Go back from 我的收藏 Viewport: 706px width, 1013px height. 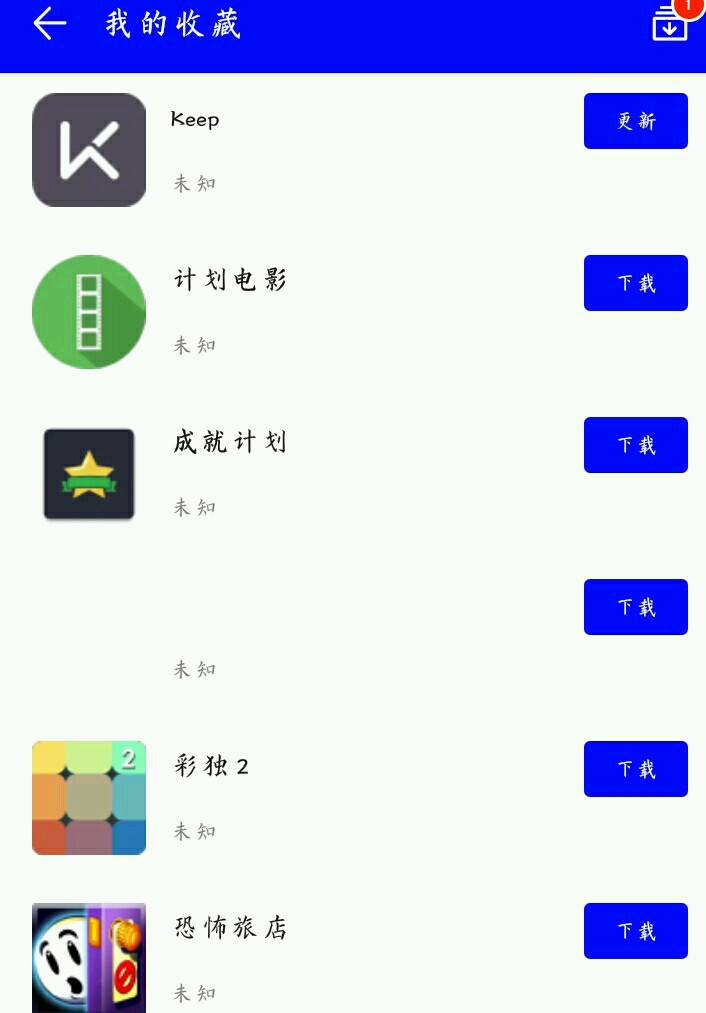[x=50, y=24]
